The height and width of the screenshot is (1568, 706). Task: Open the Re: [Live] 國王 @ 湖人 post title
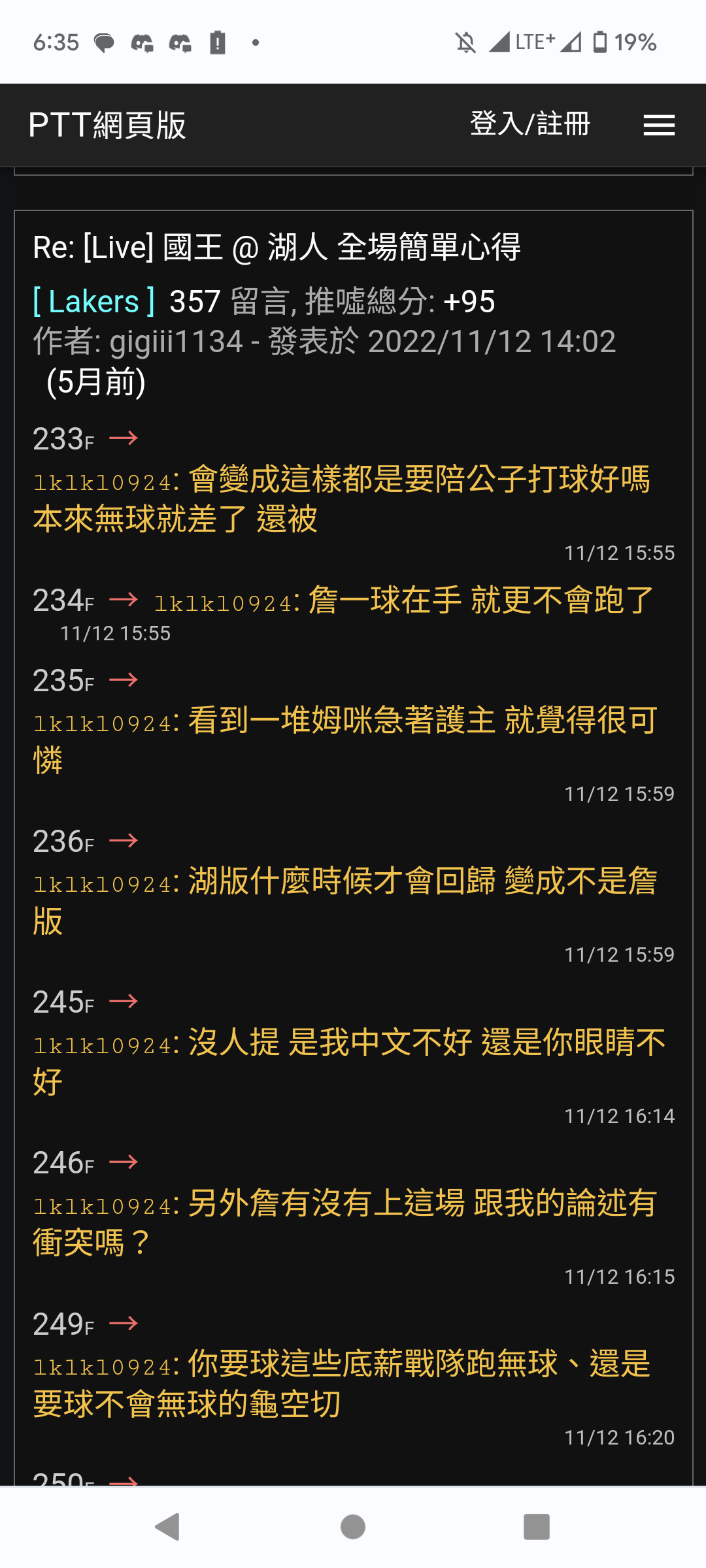coord(277,247)
